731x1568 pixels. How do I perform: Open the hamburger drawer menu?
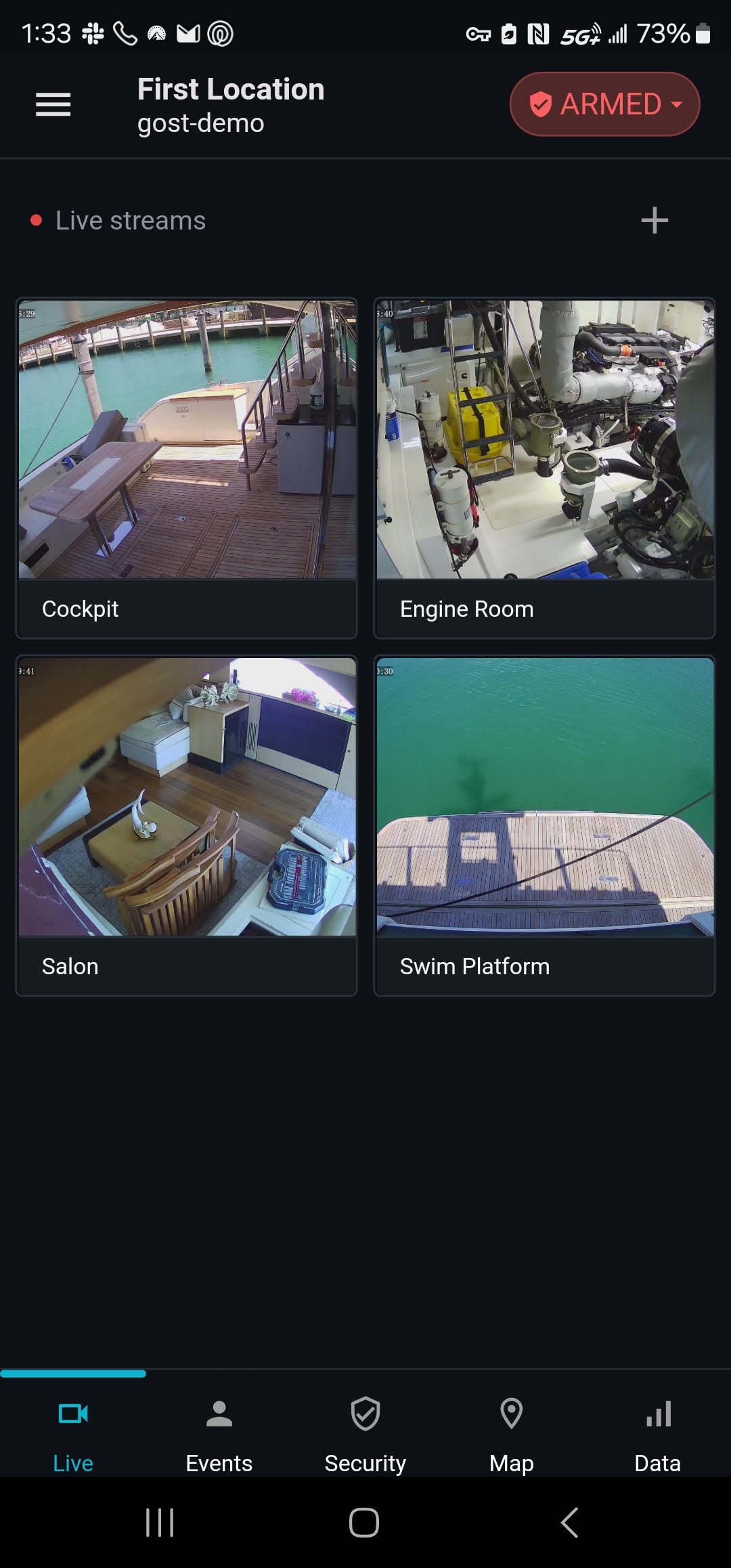click(53, 104)
